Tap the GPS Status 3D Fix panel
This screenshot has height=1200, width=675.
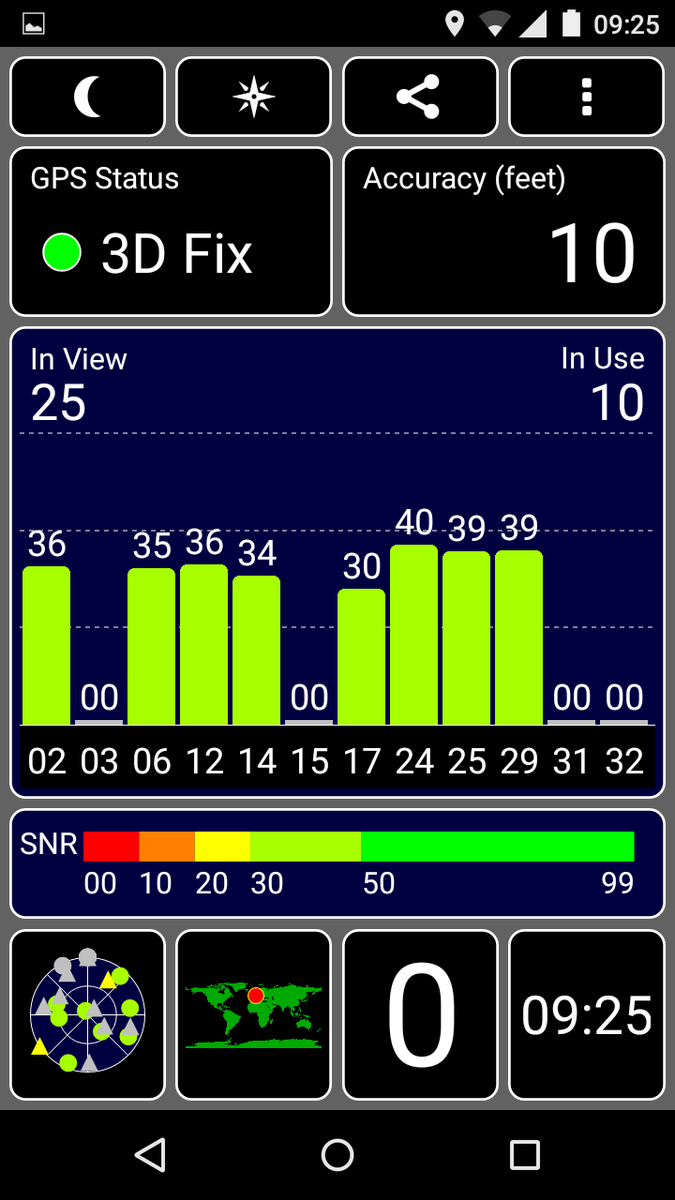tap(171, 232)
